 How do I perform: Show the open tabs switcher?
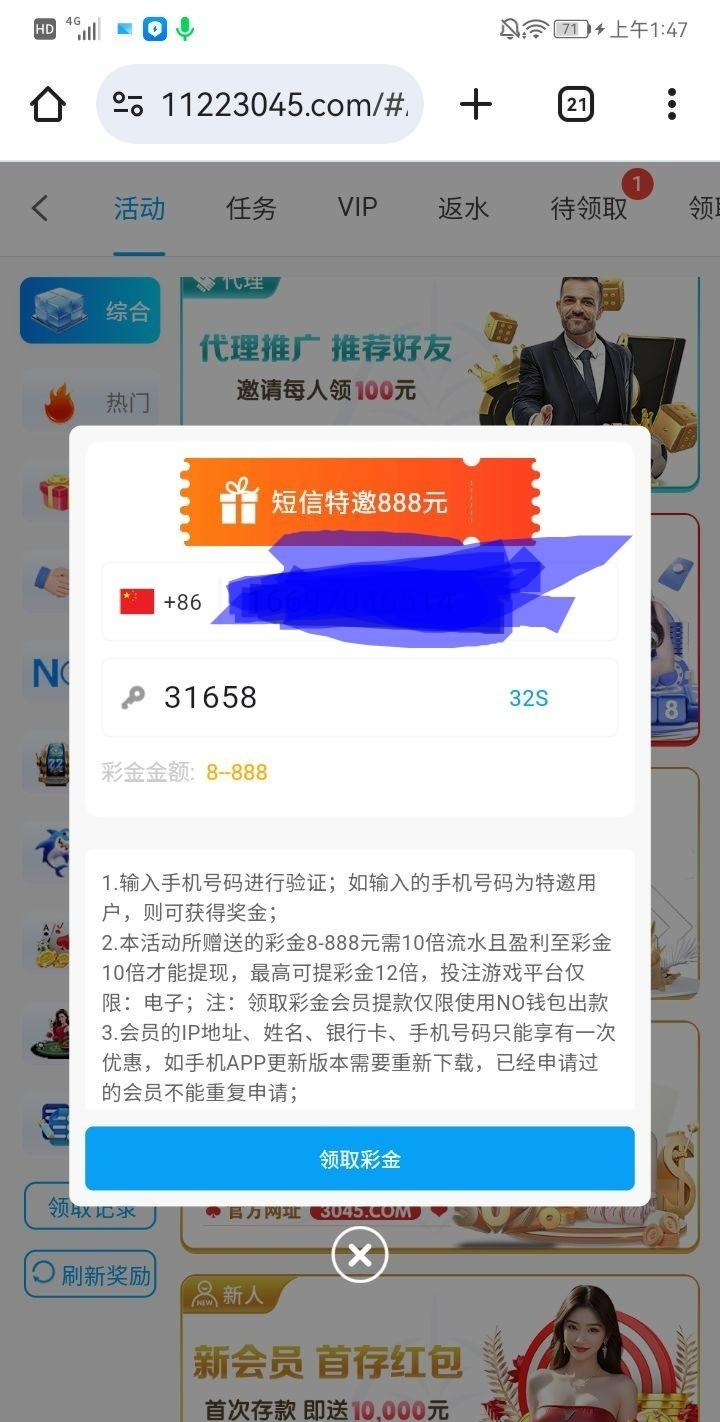coord(575,104)
